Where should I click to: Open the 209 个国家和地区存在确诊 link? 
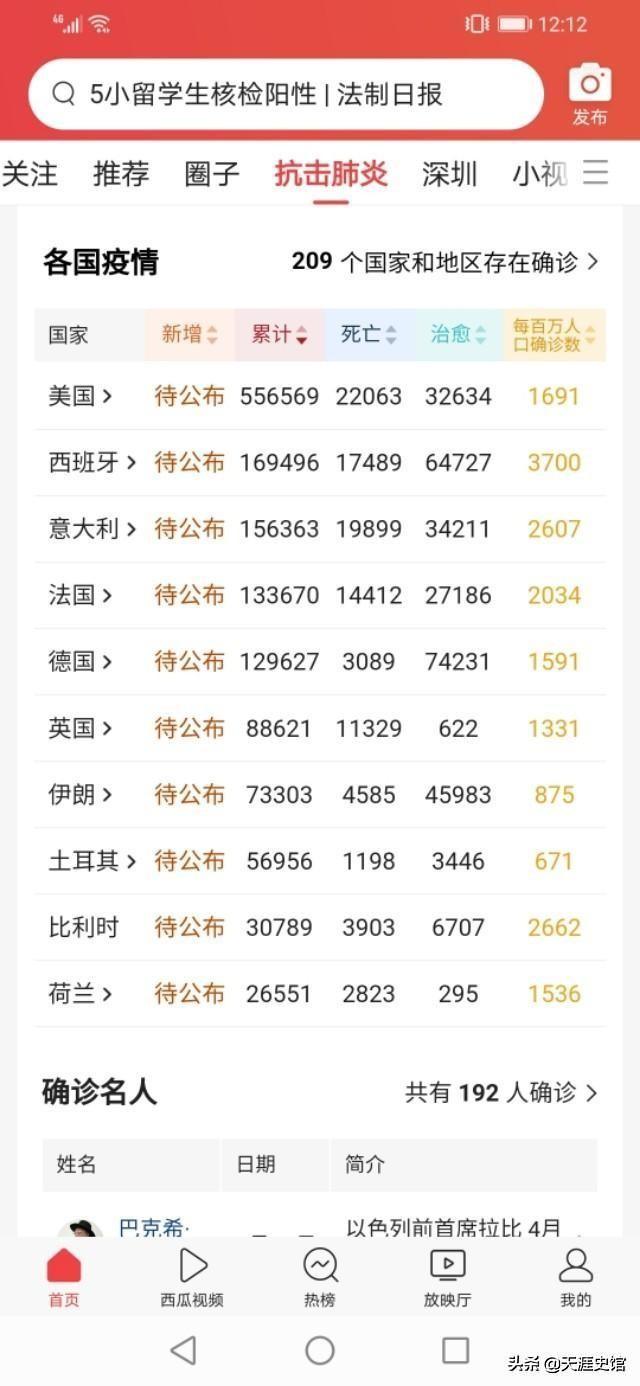tap(445, 262)
